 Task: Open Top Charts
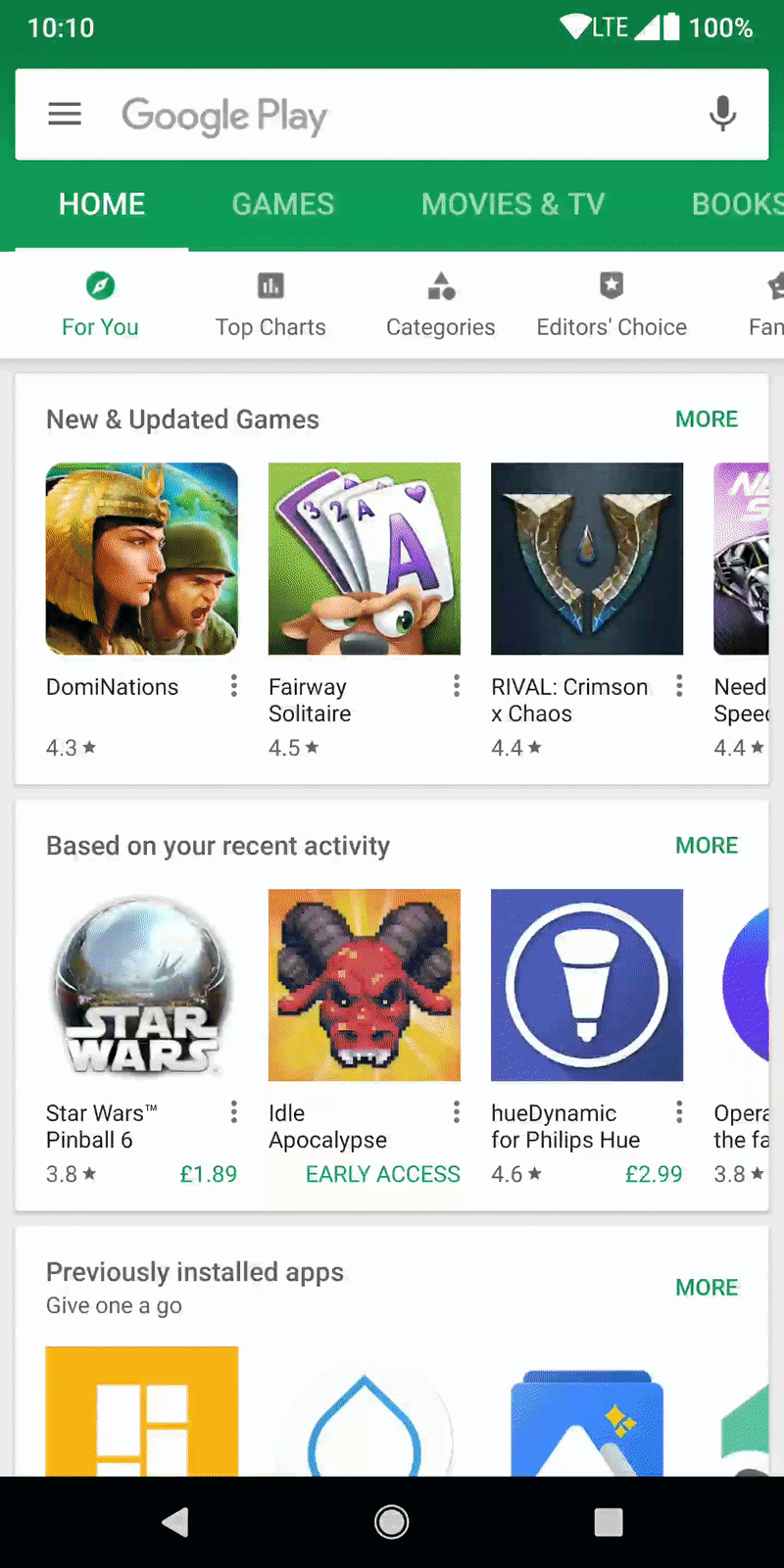click(270, 306)
